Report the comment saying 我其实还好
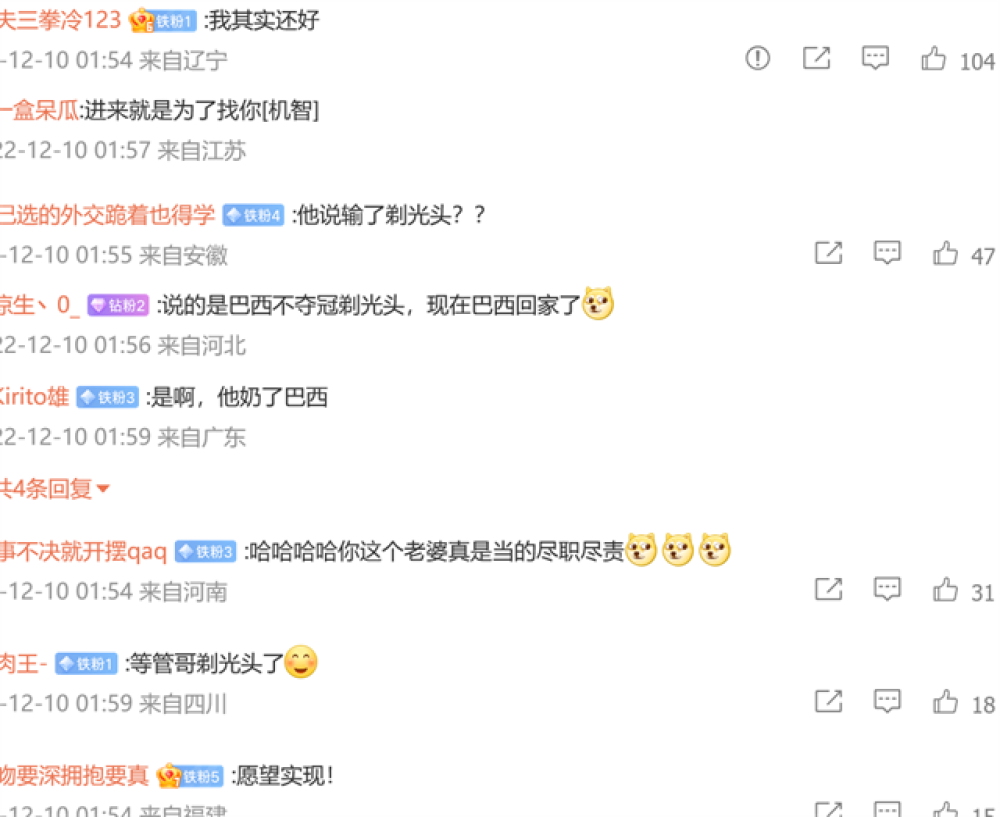The height and width of the screenshot is (817, 1000). click(x=758, y=58)
